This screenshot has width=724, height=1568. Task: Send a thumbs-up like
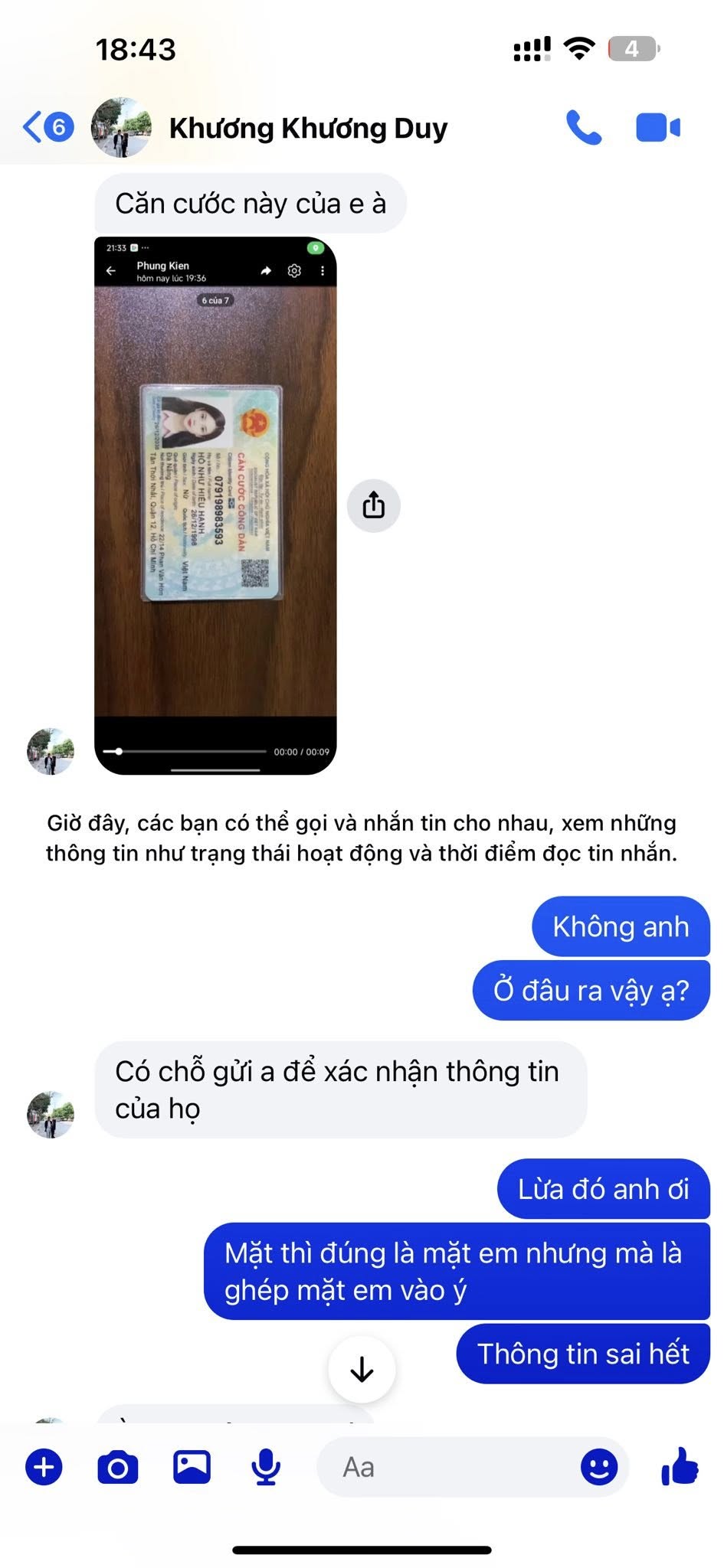(x=680, y=1466)
